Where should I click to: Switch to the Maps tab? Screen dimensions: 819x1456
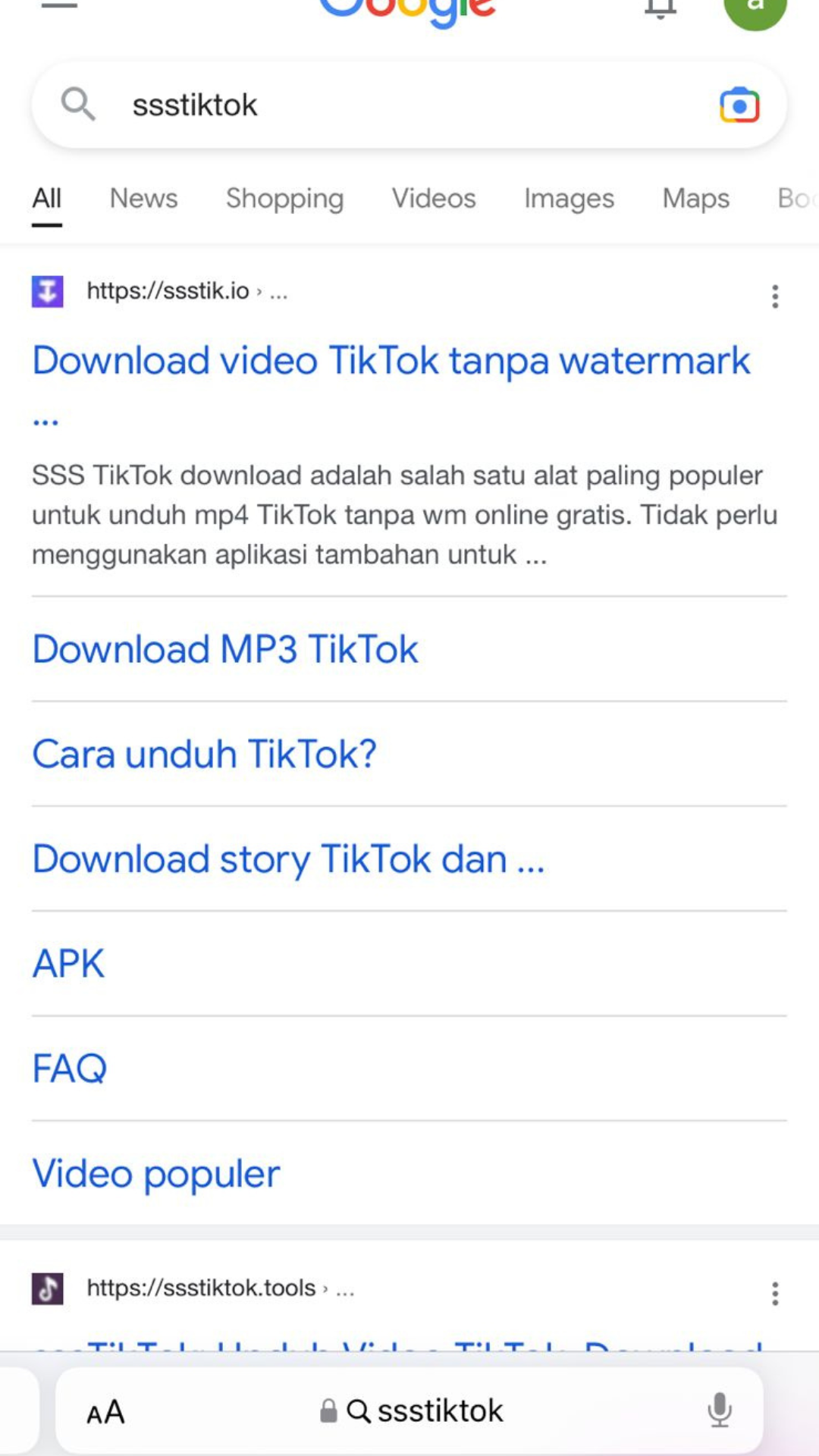point(695,199)
